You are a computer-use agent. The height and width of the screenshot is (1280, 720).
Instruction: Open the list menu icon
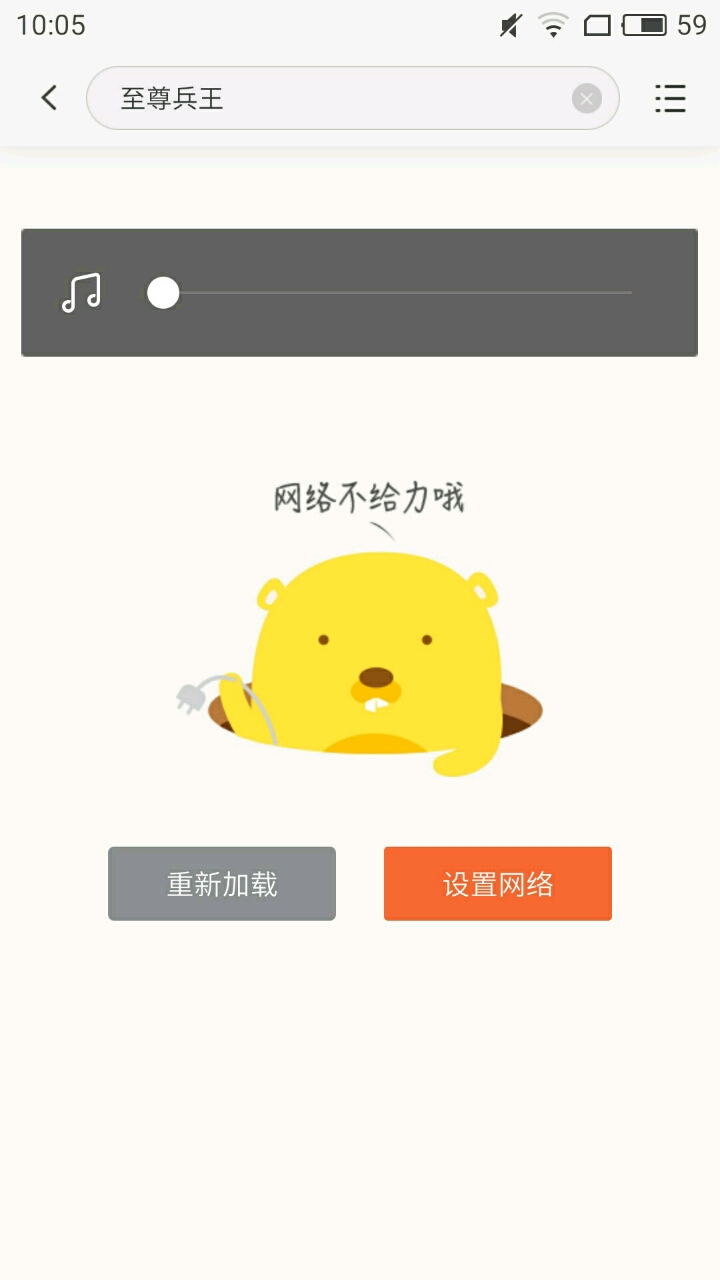tap(670, 98)
